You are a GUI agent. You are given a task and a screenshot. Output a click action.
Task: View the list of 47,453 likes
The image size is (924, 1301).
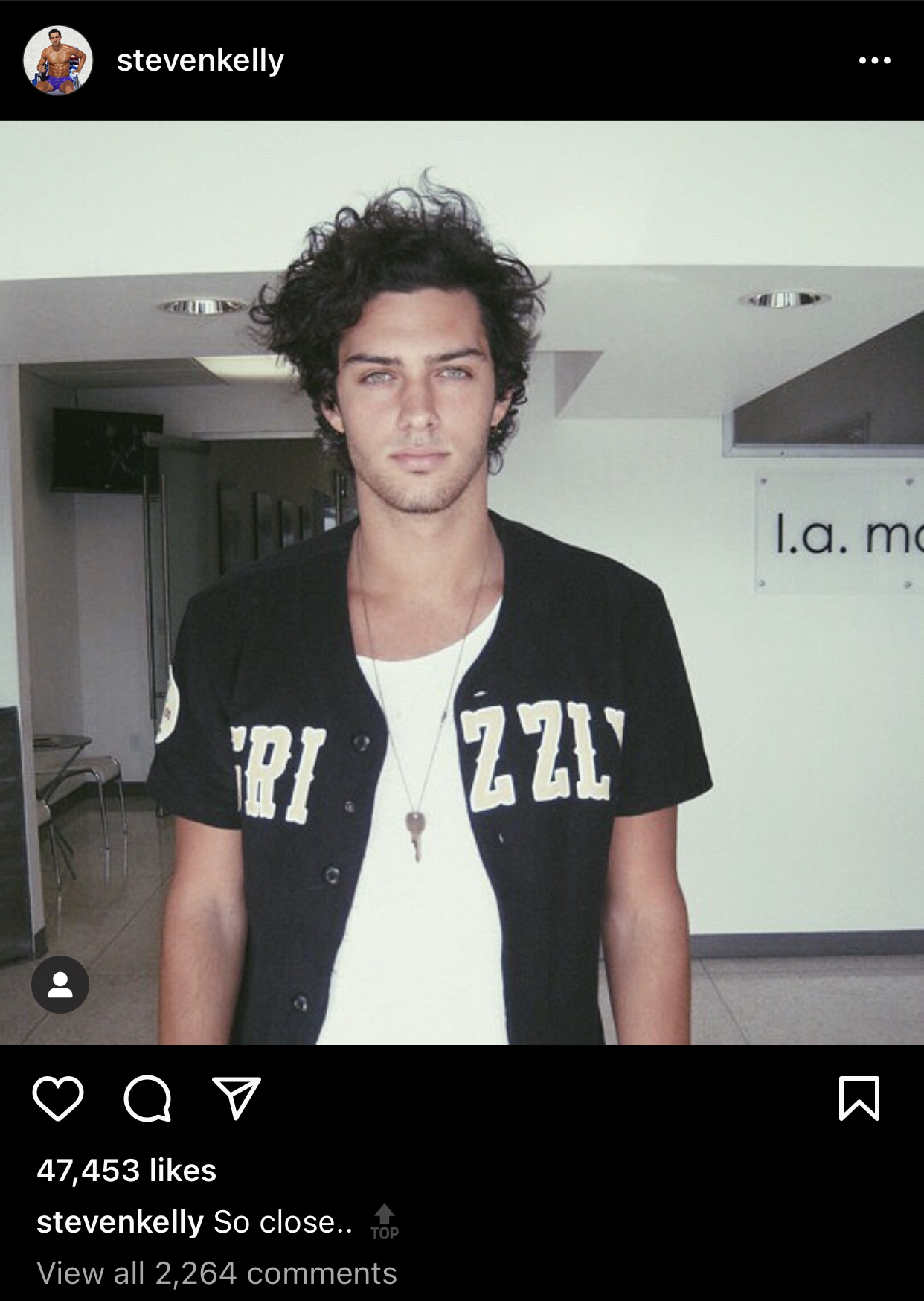coord(126,1171)
